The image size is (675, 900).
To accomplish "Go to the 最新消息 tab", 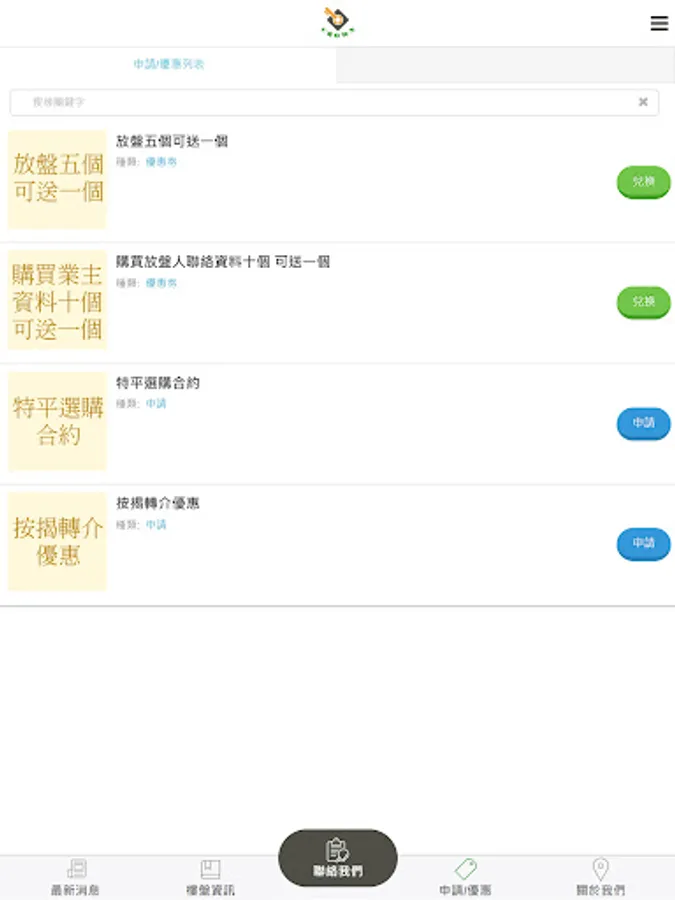I will [x=75, y=877].
